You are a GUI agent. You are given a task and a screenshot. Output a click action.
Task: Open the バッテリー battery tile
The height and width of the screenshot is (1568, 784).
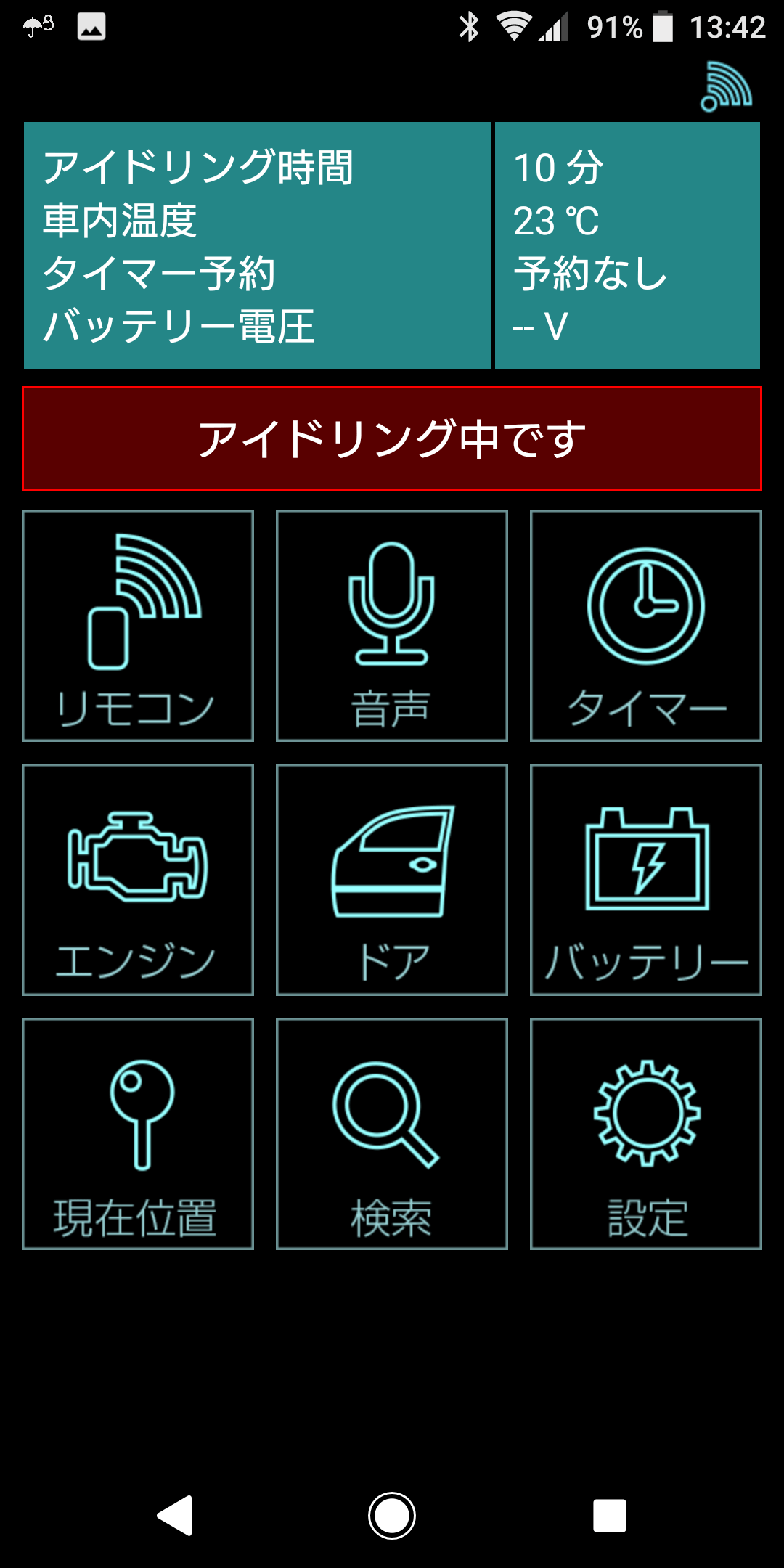pos(646,880)
